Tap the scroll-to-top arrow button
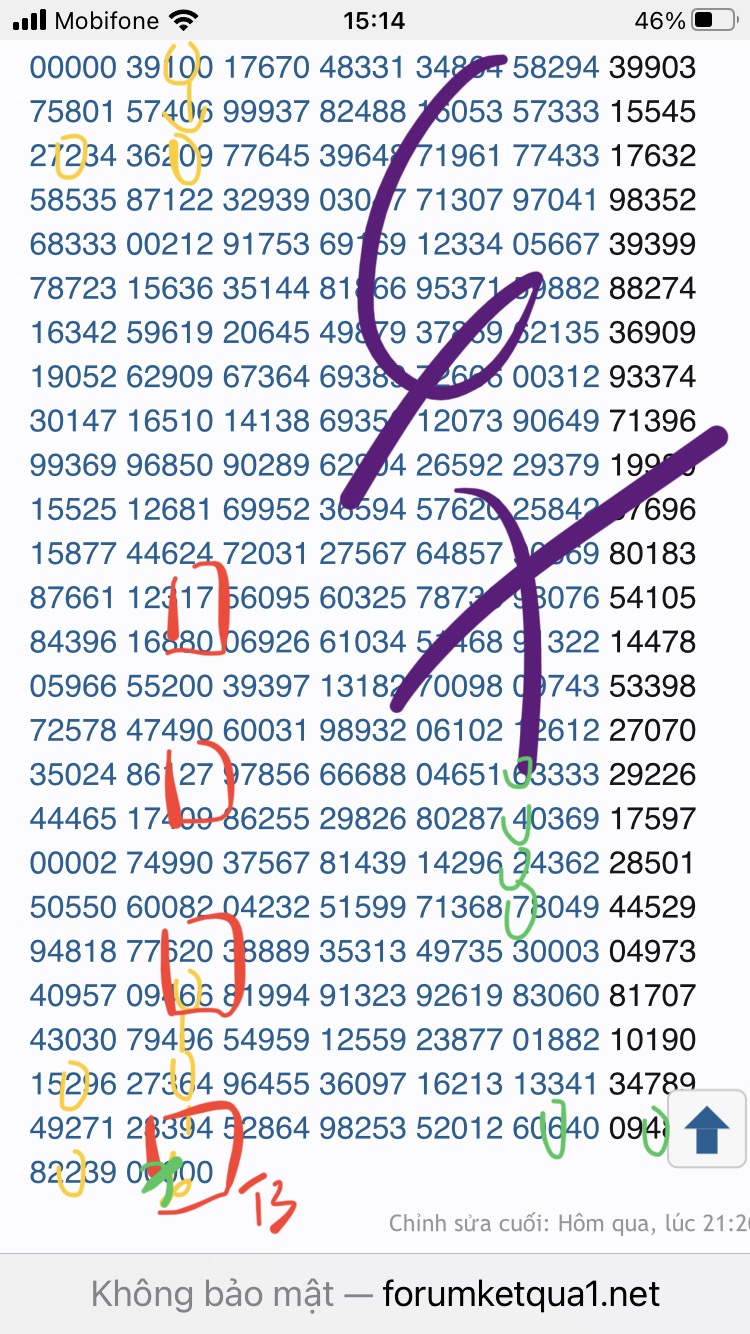750x1334 pixels. tap(707, 1129)
